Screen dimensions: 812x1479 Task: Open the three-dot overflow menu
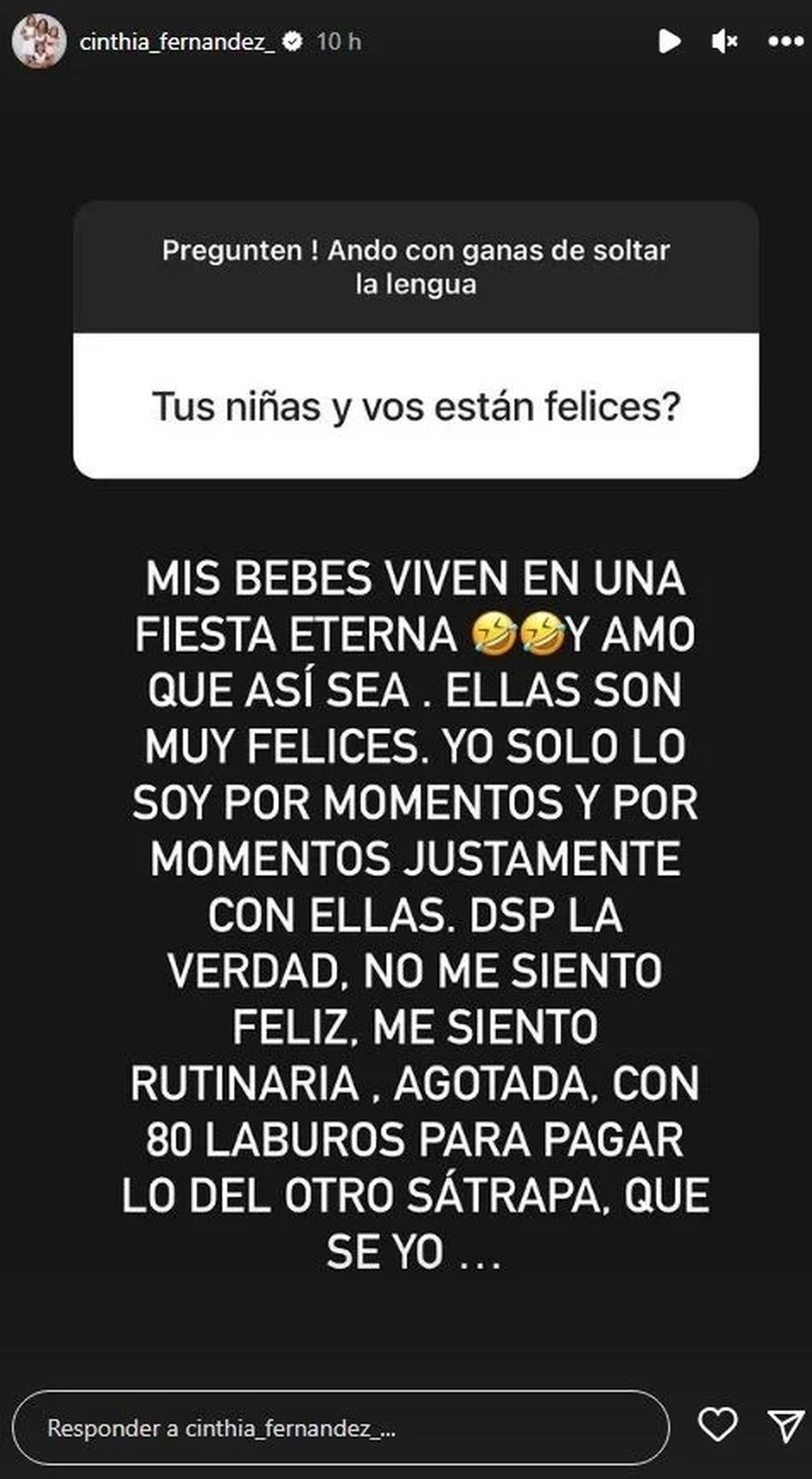tap(784, 42)
